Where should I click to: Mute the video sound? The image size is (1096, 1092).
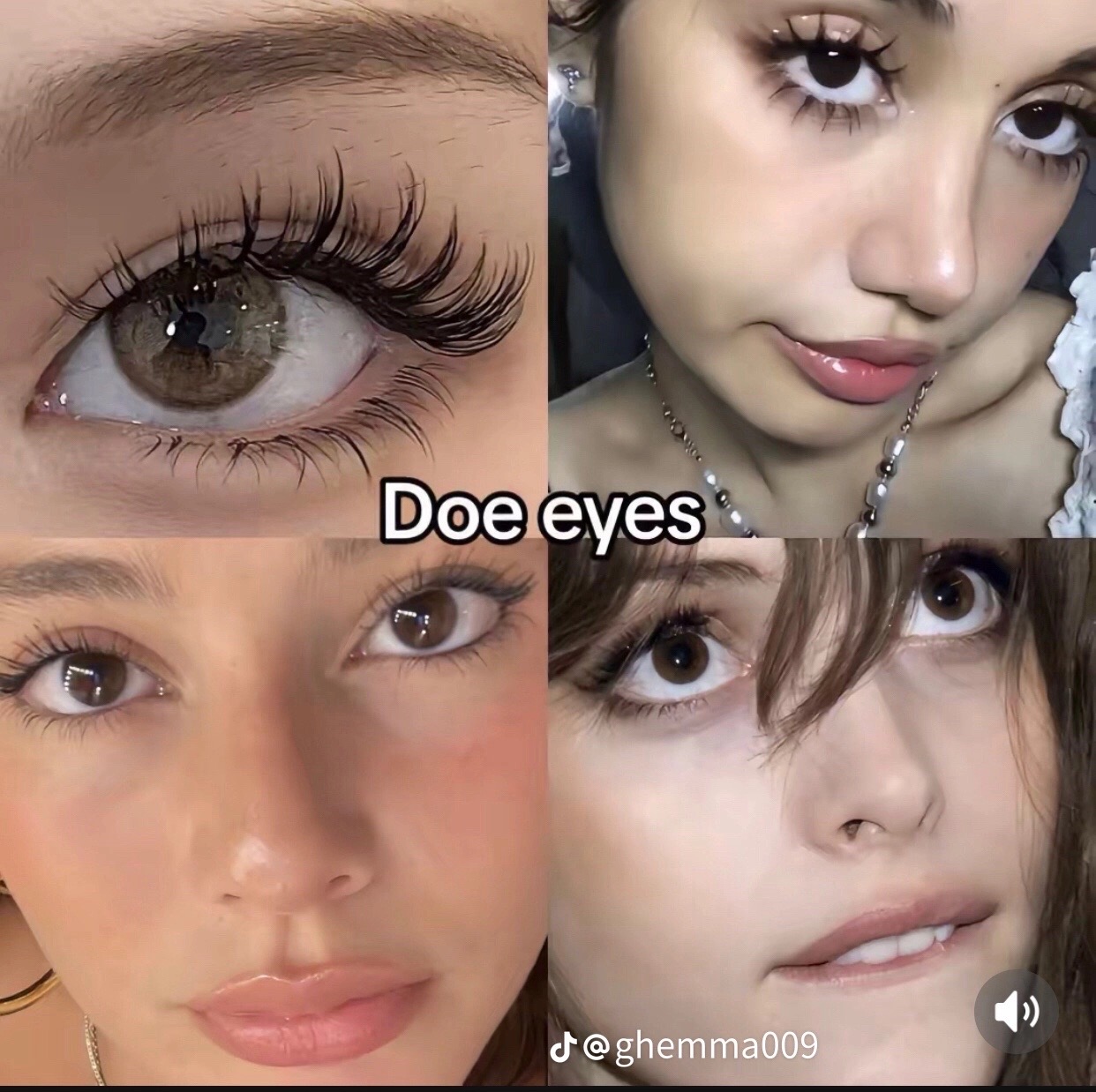point(1017,1011)
